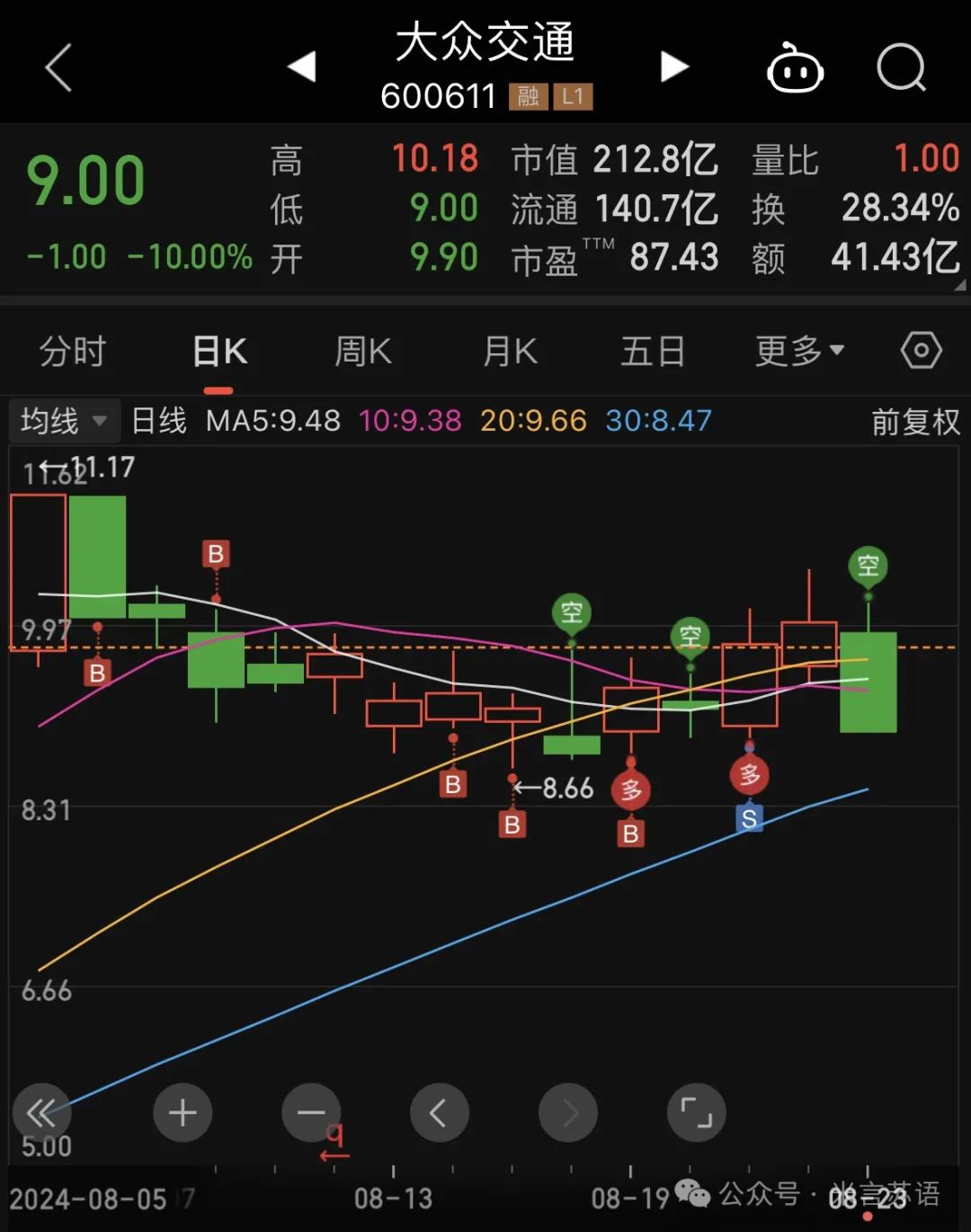Open the 均线 indicator dropdown

point(63,421)
